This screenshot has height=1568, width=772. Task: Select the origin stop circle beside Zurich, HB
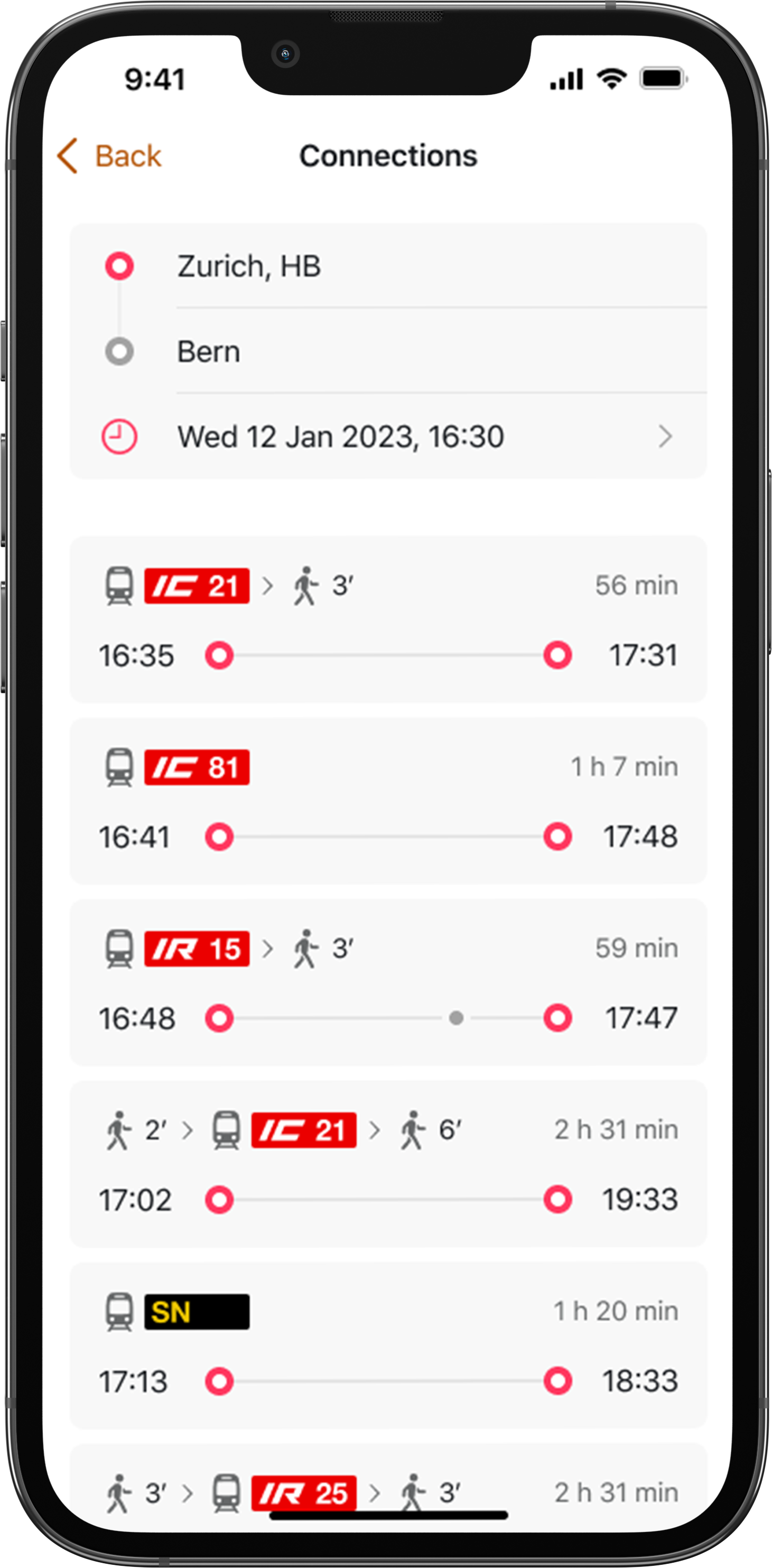pyautogui.click(x=119, y=265)
